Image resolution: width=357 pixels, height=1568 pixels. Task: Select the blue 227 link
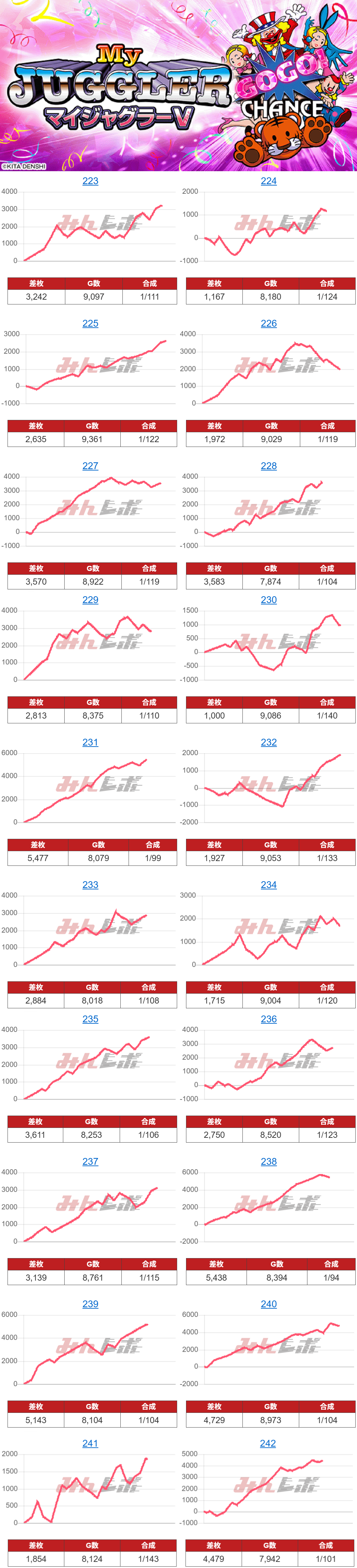(x=90, y=466)
